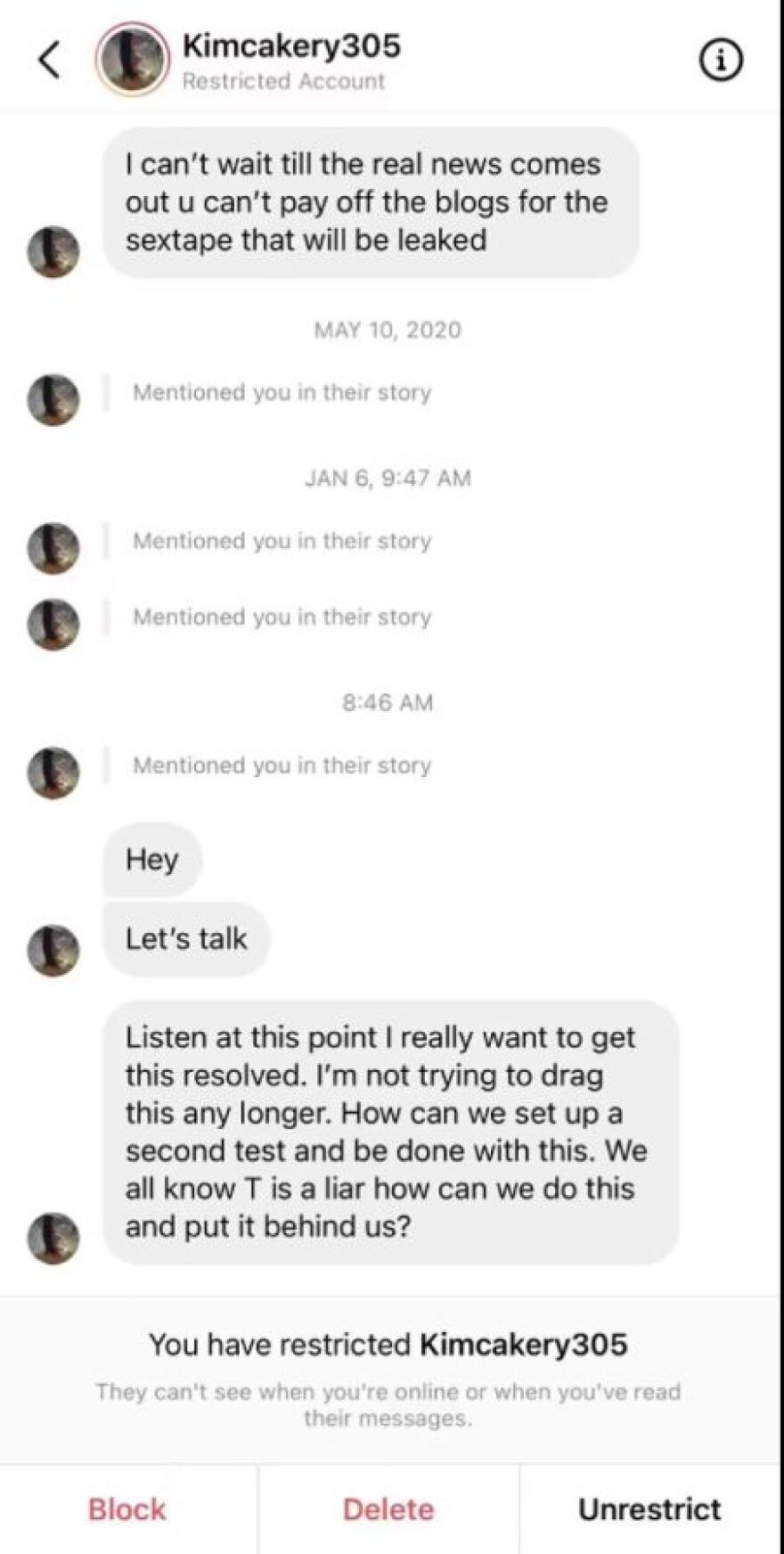Open the story mention from May 10, 2020

pos(282,393)
